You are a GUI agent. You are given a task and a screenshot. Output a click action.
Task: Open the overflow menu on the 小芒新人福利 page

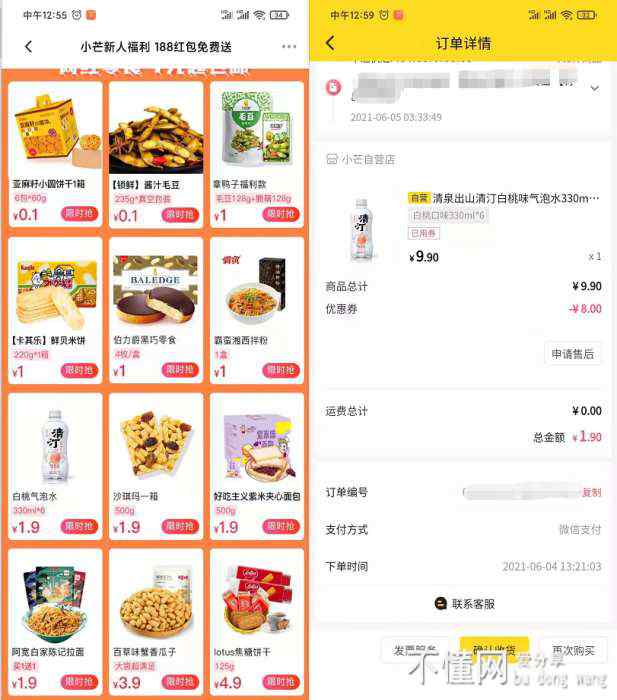click(289, 46)
